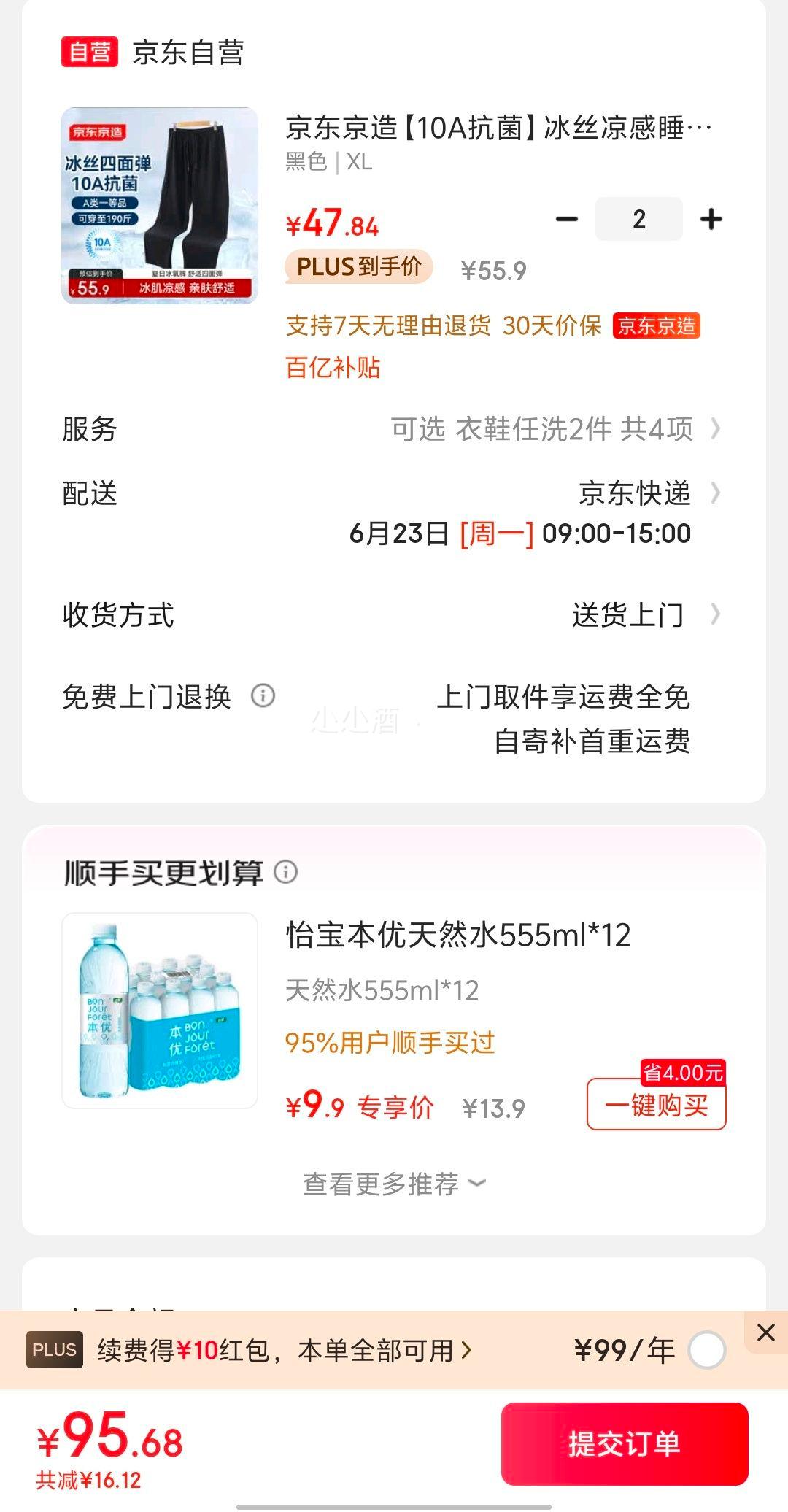Show info about 顺手买更划算
788x1512 pixels.
[286, 871]
